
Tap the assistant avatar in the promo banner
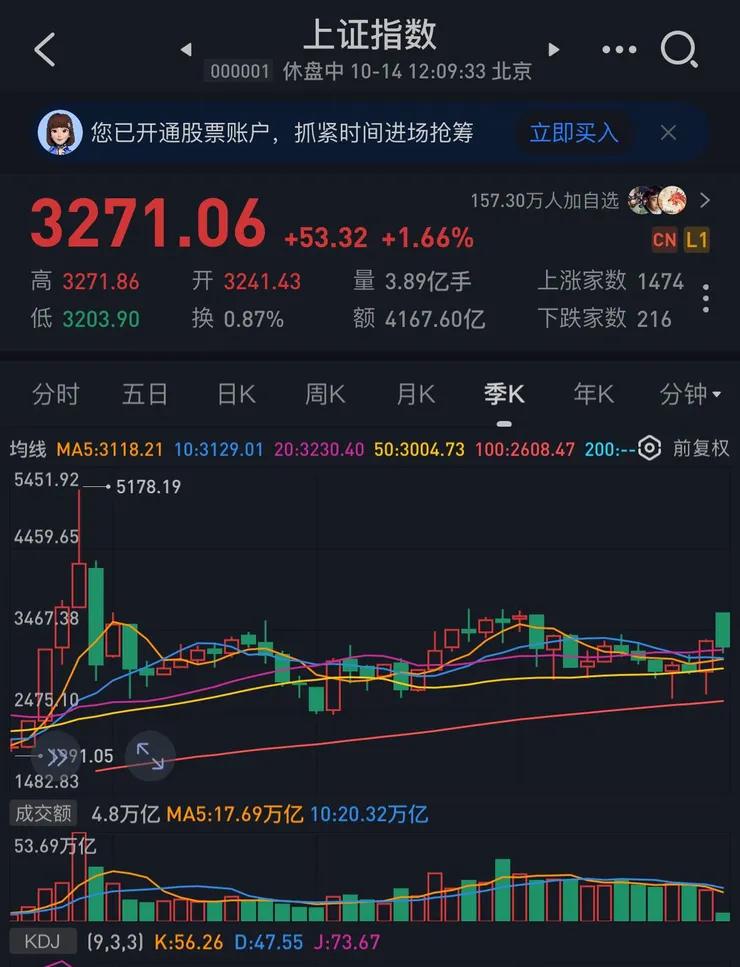coord(60,131)
